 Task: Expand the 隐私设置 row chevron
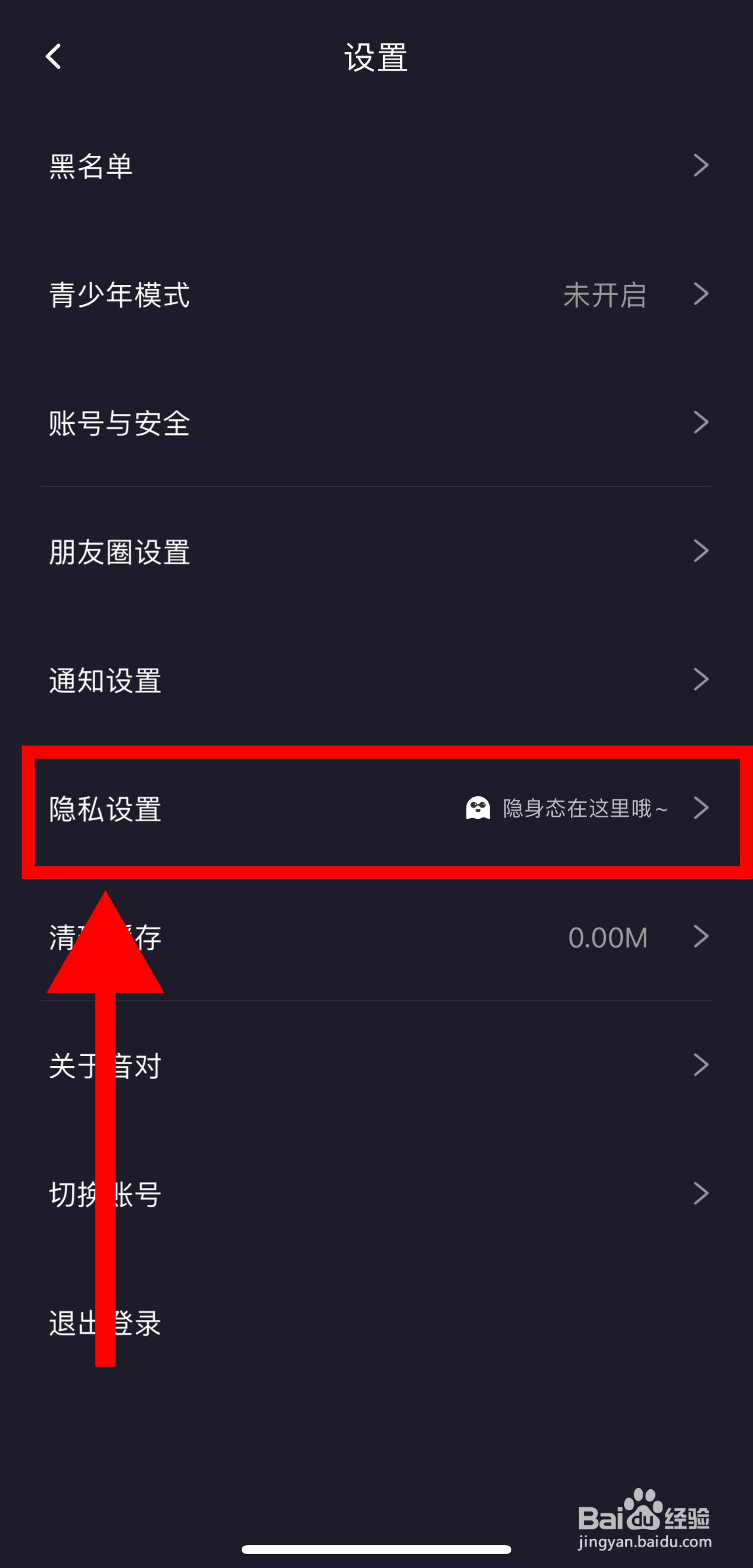[x=701, y=809]
